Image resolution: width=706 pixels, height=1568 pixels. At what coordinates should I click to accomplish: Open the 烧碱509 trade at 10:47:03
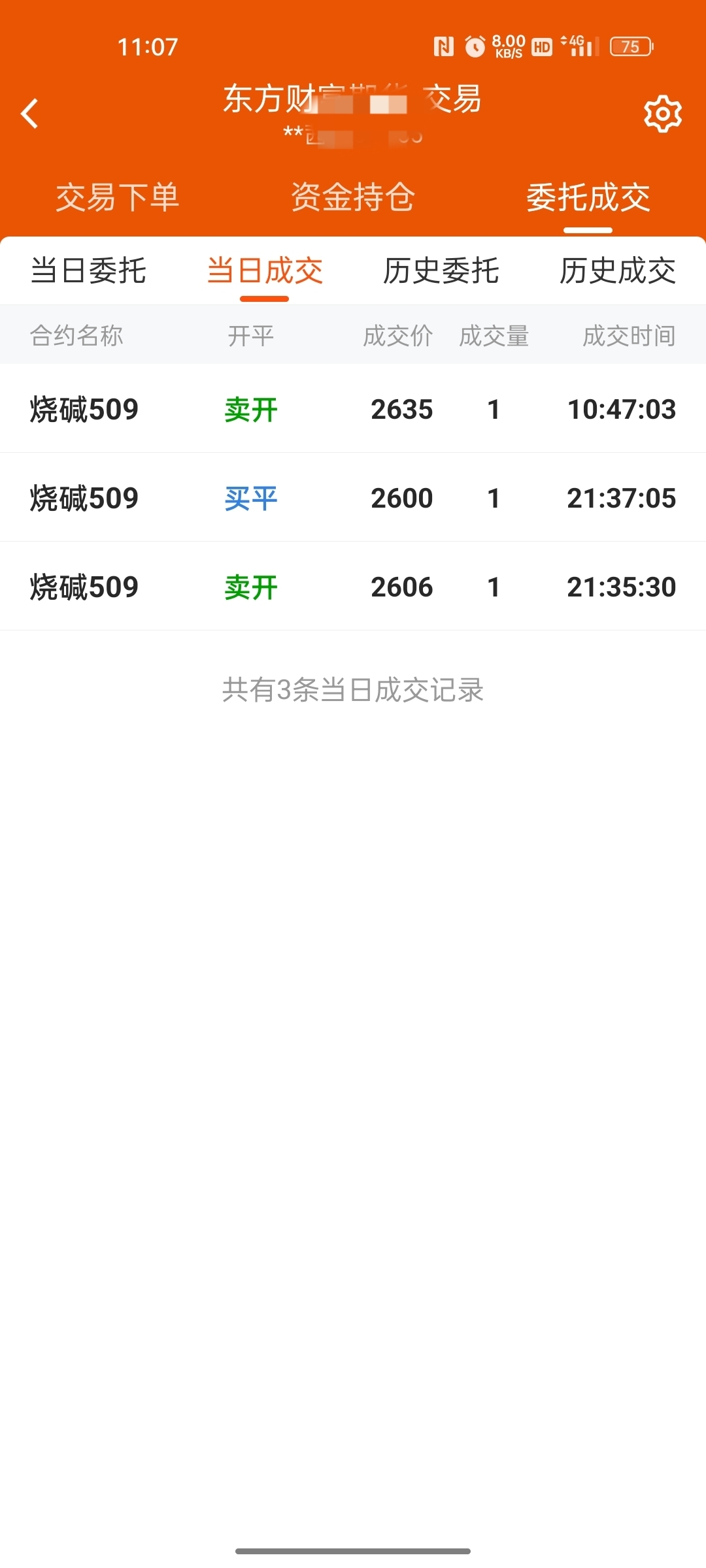click(x=353, y=409)
